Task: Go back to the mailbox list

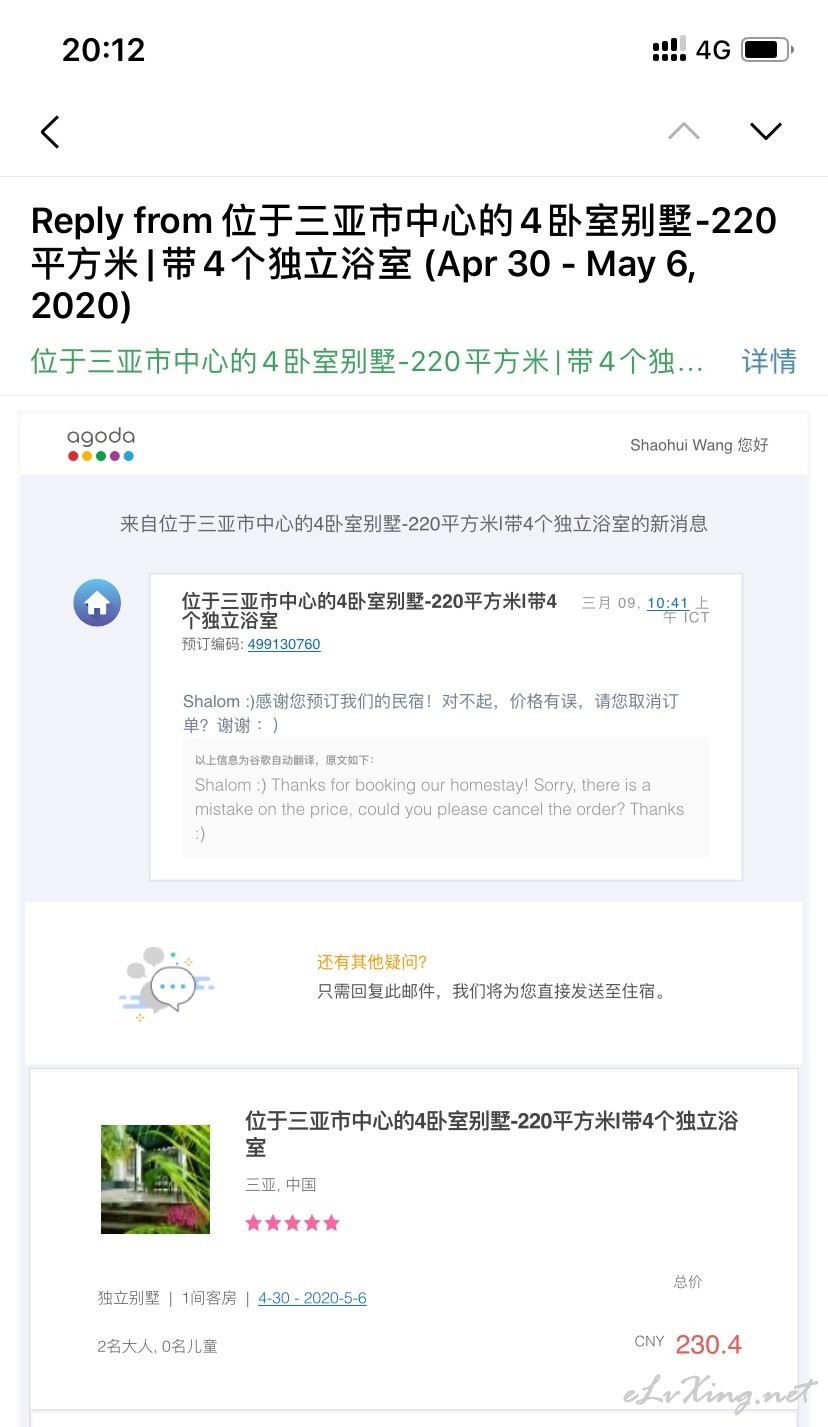Action: [x=50, y=131]
